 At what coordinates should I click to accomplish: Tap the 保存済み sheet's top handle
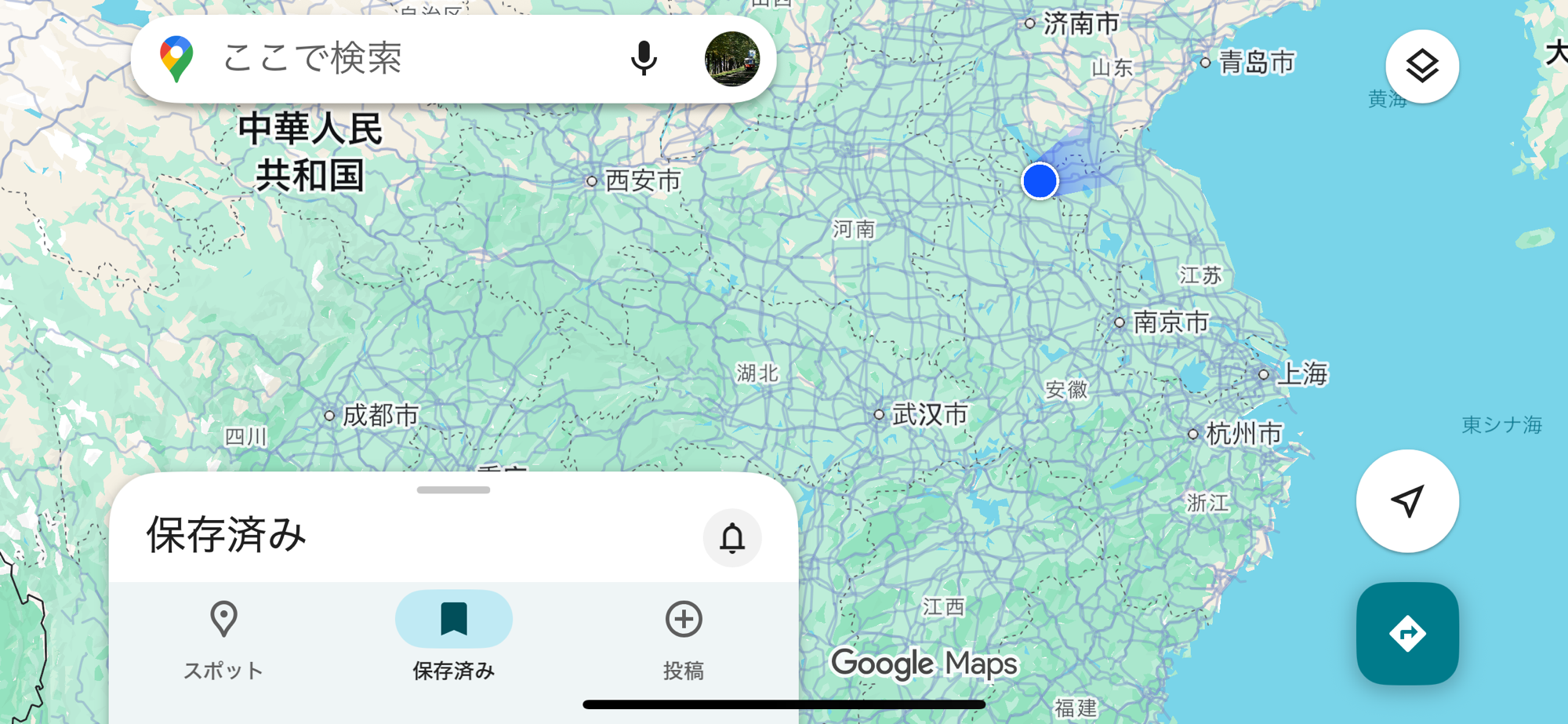pyautogui.click(x=453, y=490)
